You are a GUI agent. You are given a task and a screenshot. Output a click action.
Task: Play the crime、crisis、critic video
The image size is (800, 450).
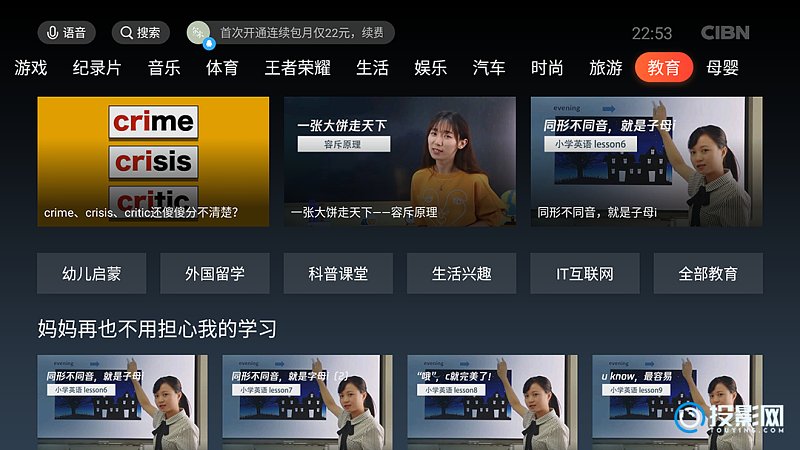(153, 161)
